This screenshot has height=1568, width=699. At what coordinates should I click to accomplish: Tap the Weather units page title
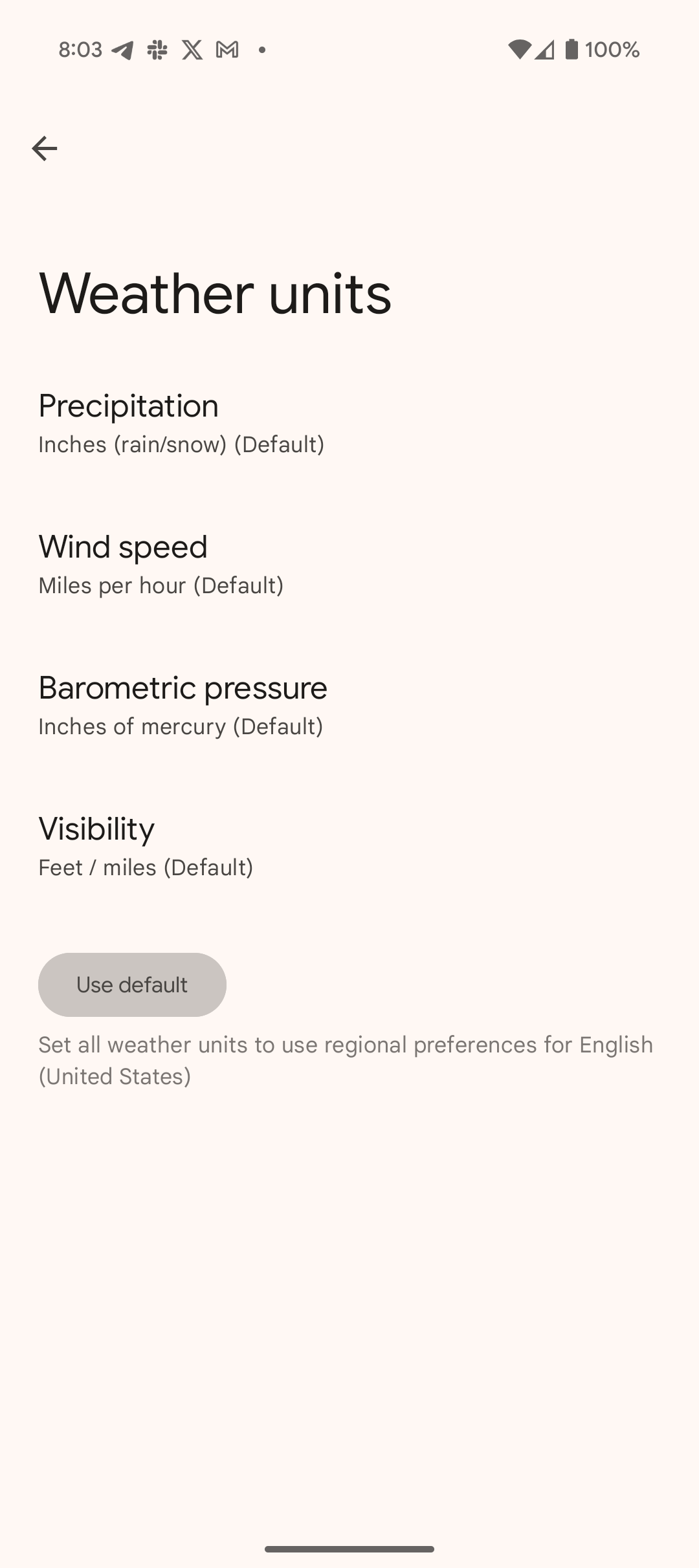[214, 294]
